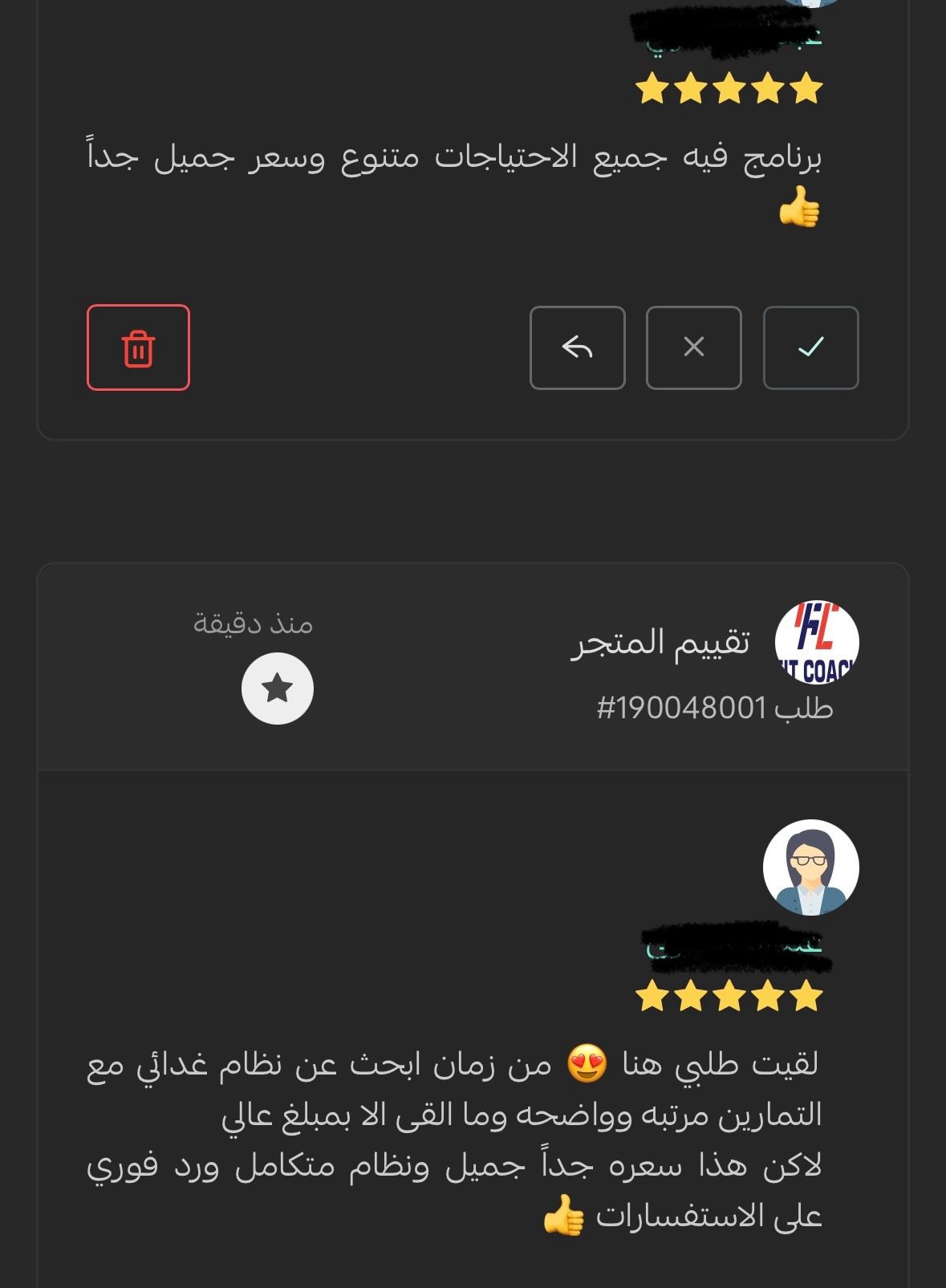Image resolution: width=946 pixels, height=1288 pixels.
Task: Reply to the first review
Action: coord(577,347)
